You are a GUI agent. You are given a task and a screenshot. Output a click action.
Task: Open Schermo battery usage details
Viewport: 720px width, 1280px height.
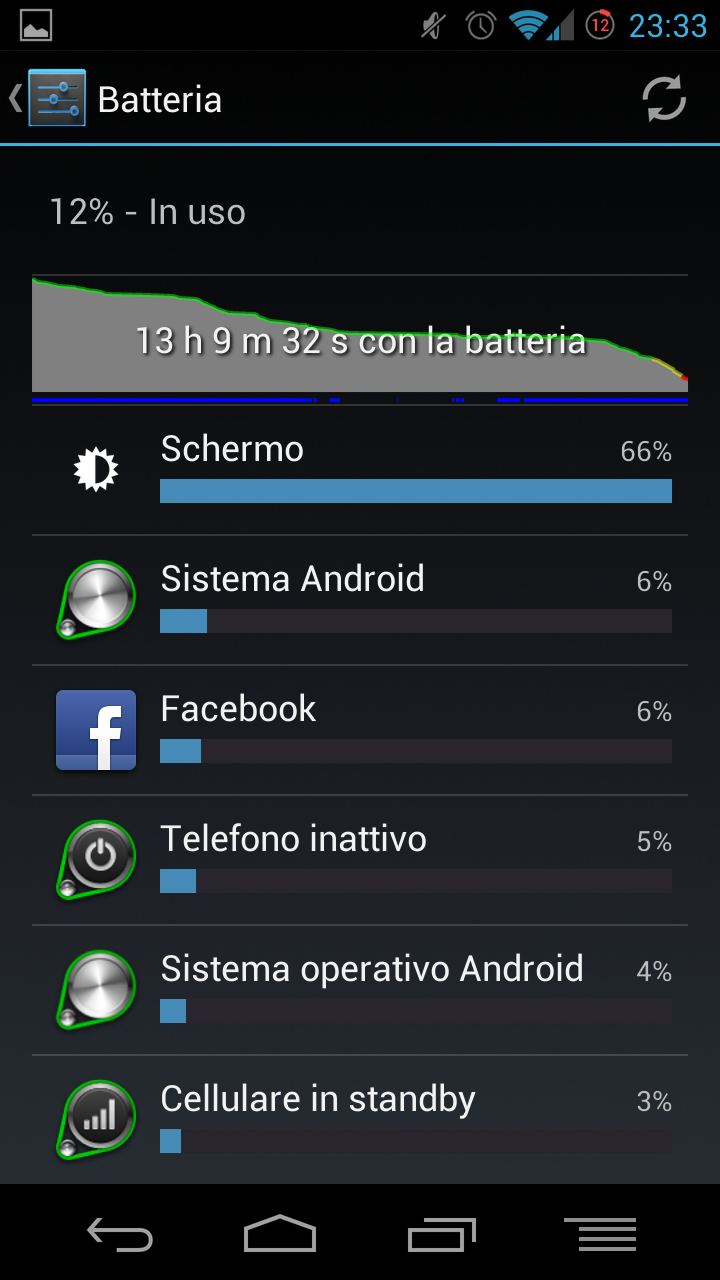coord(360,470)
